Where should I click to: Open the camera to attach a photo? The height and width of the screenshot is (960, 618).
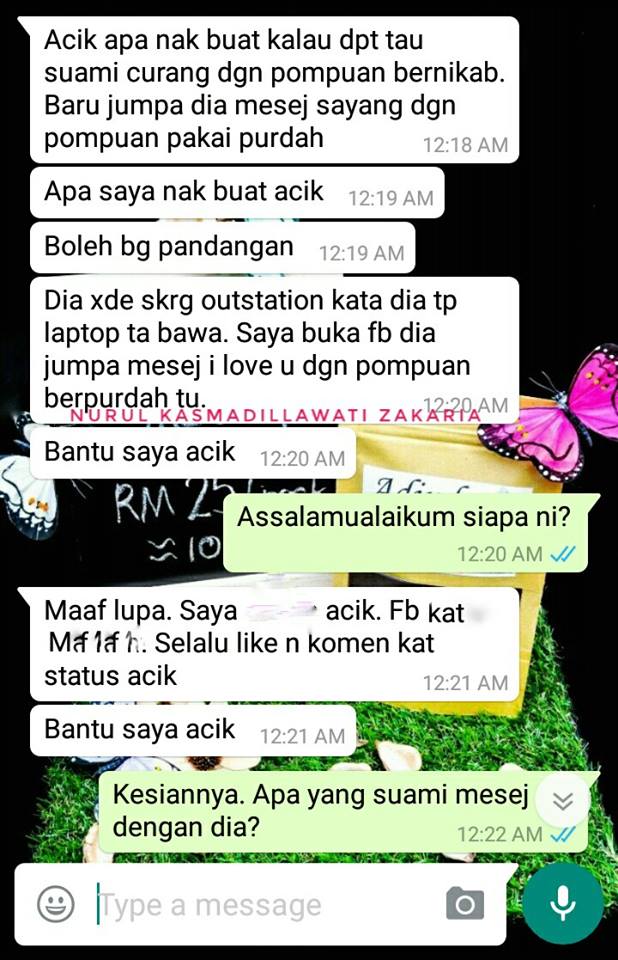tap(464, 905)
